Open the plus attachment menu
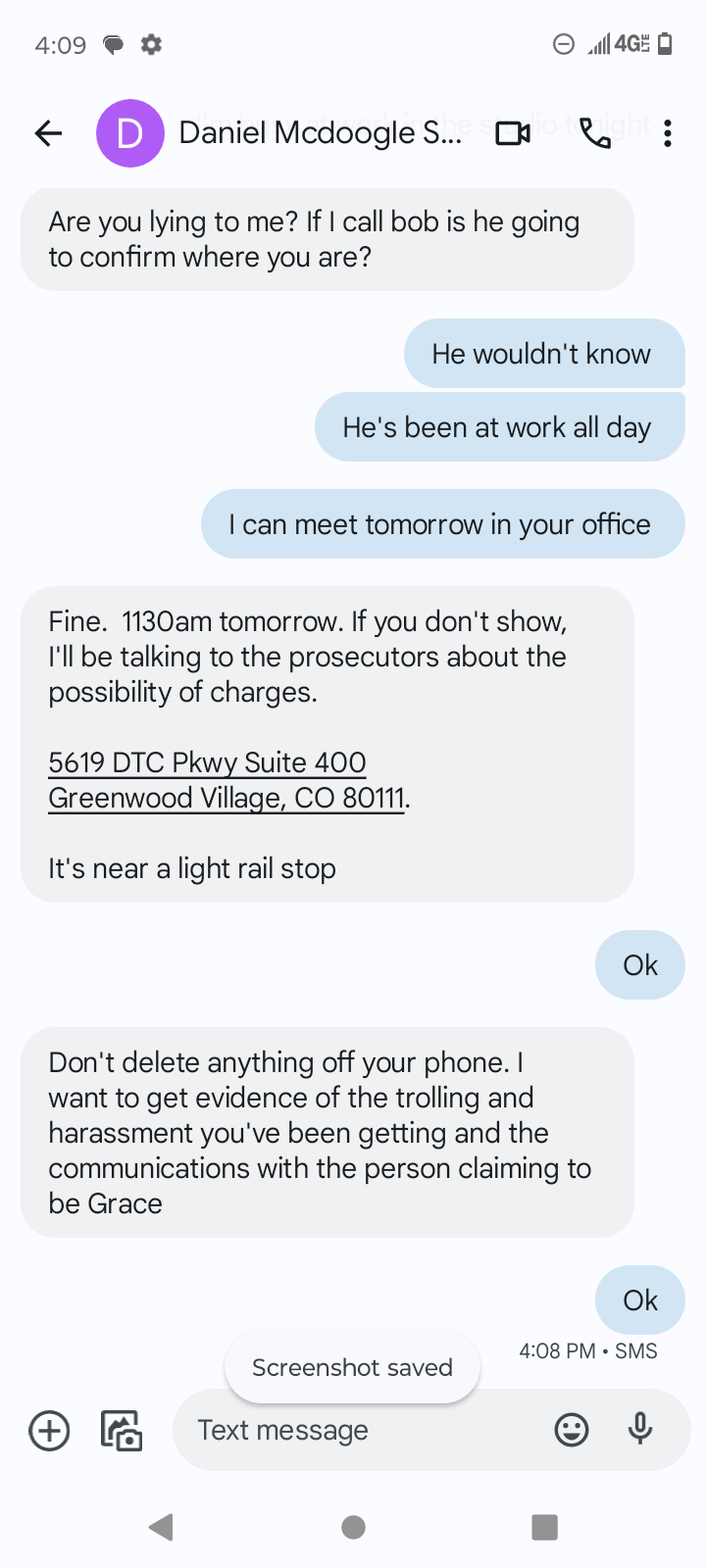706x1568 pixels. (49, 1431)
